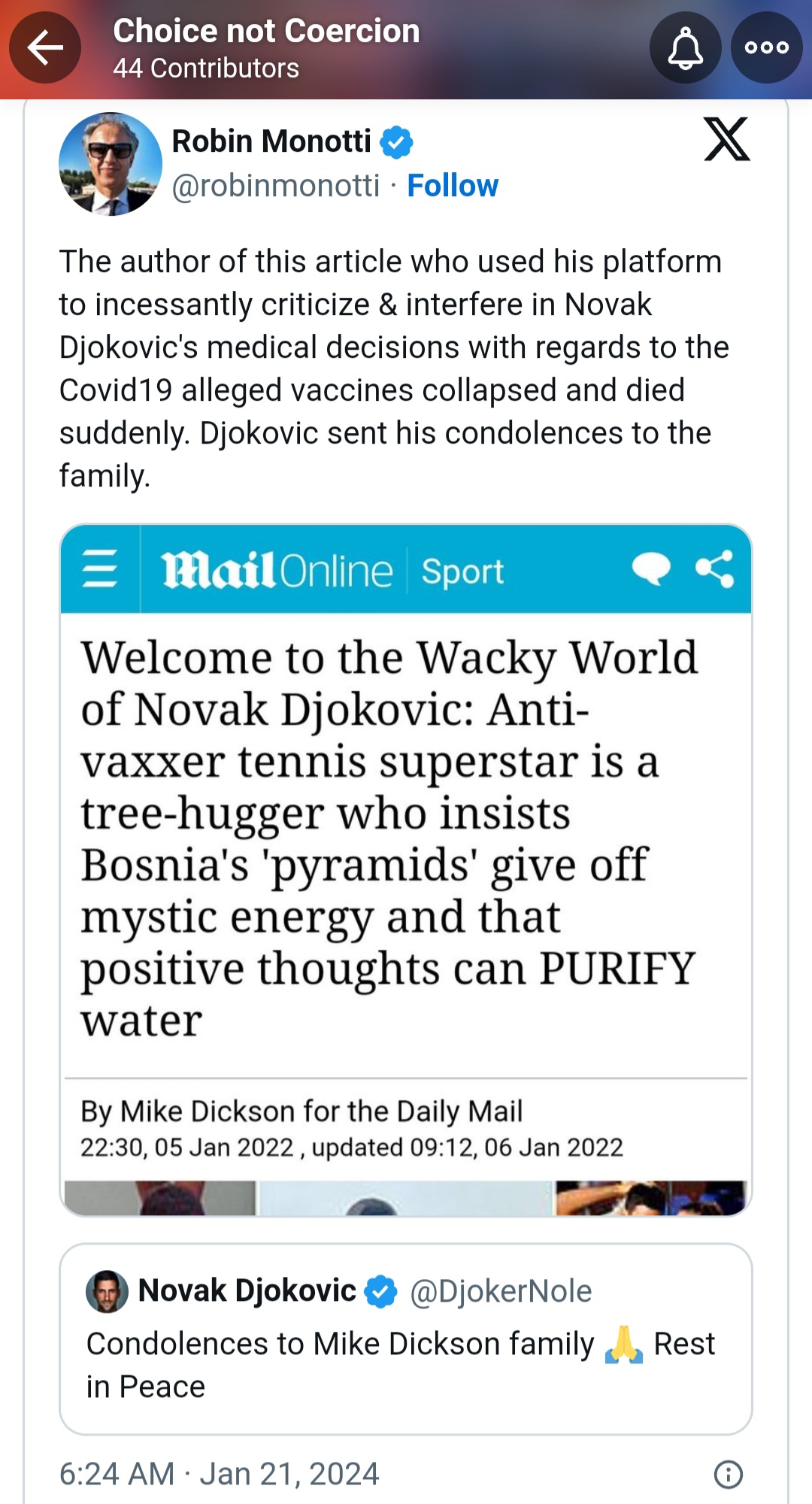Open the post on X via logo

(x=726, y=139)
